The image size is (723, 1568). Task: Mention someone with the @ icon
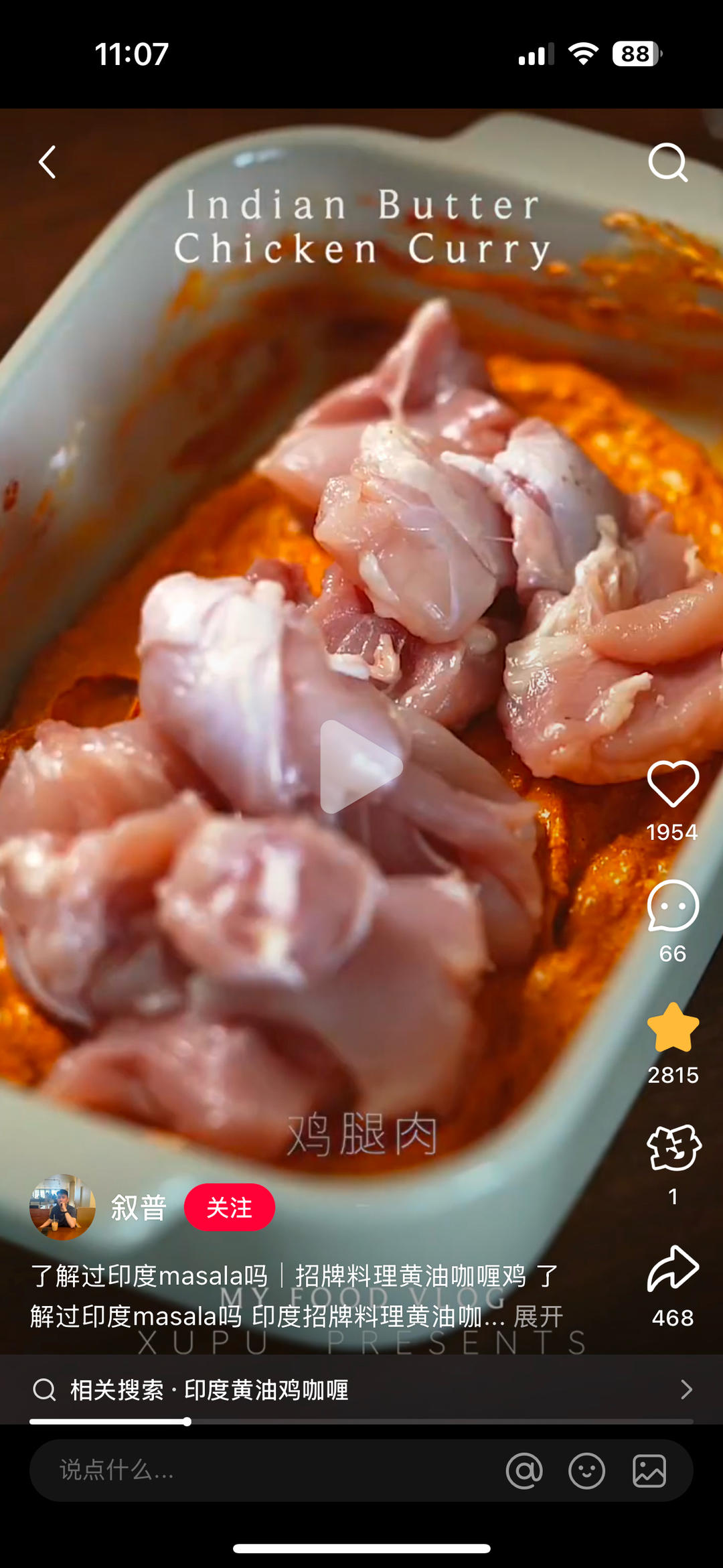coord(524,1471)
